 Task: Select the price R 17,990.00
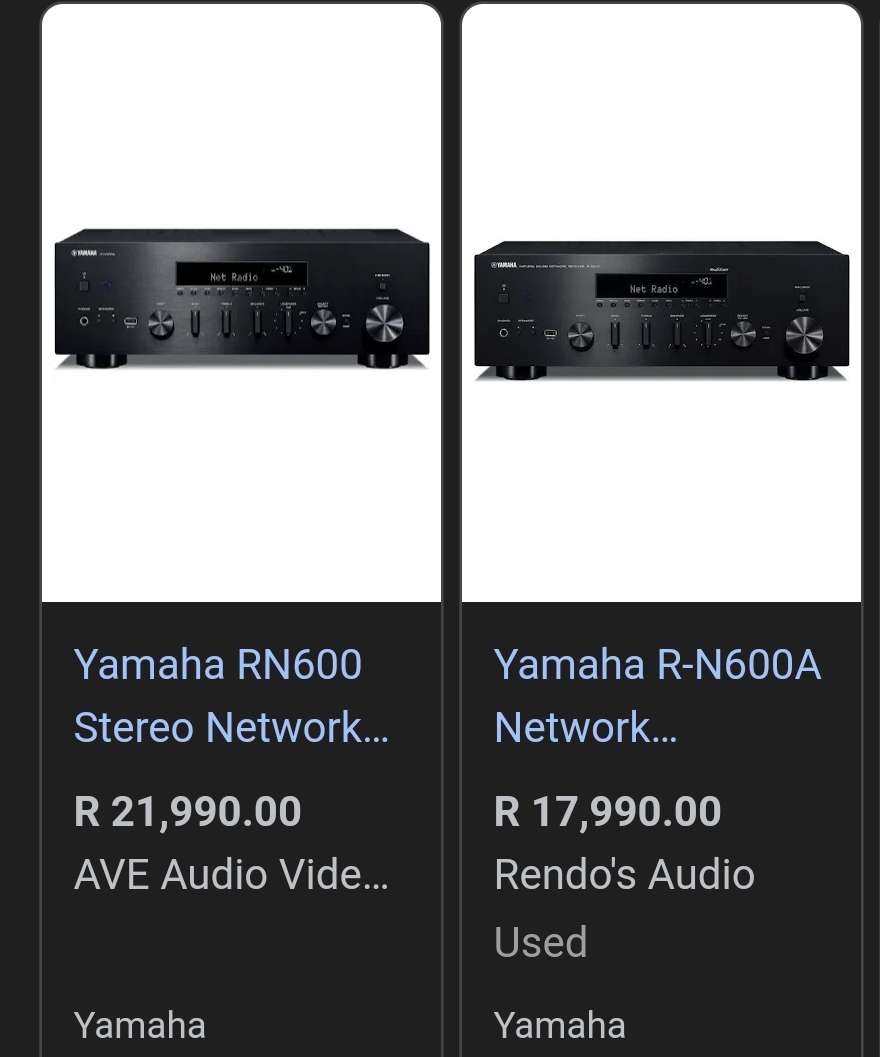point(606,811)
